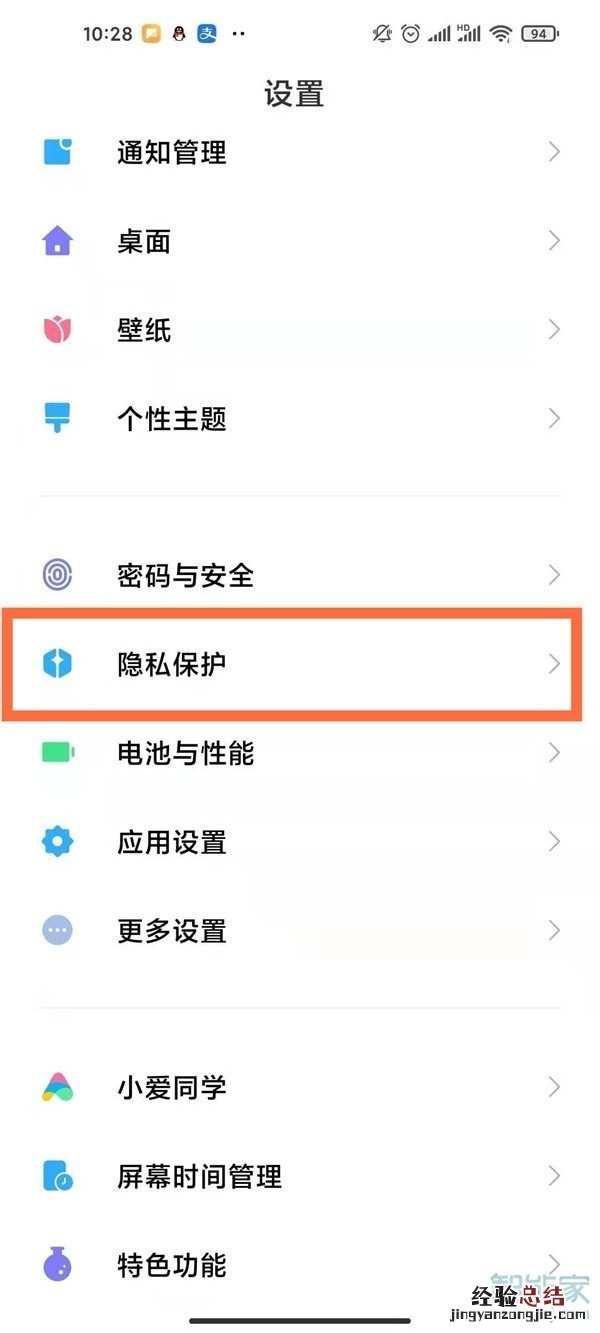This screenshot has height=1333, width=600.
Task: Go to 壁纸 settings
Action: [300, 330]
